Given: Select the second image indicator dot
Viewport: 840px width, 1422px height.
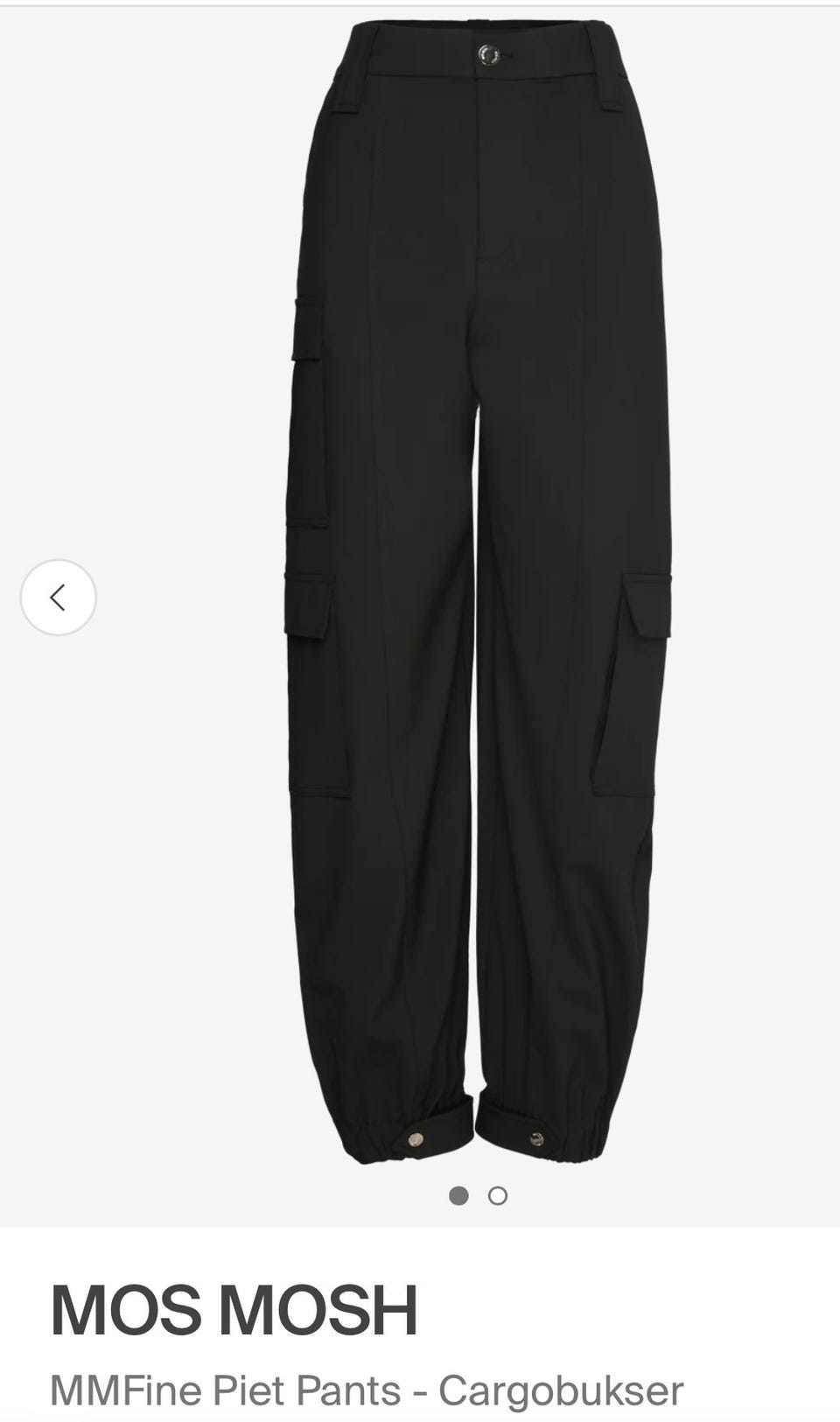Looking at the screenshot, I should [498, 1195].
